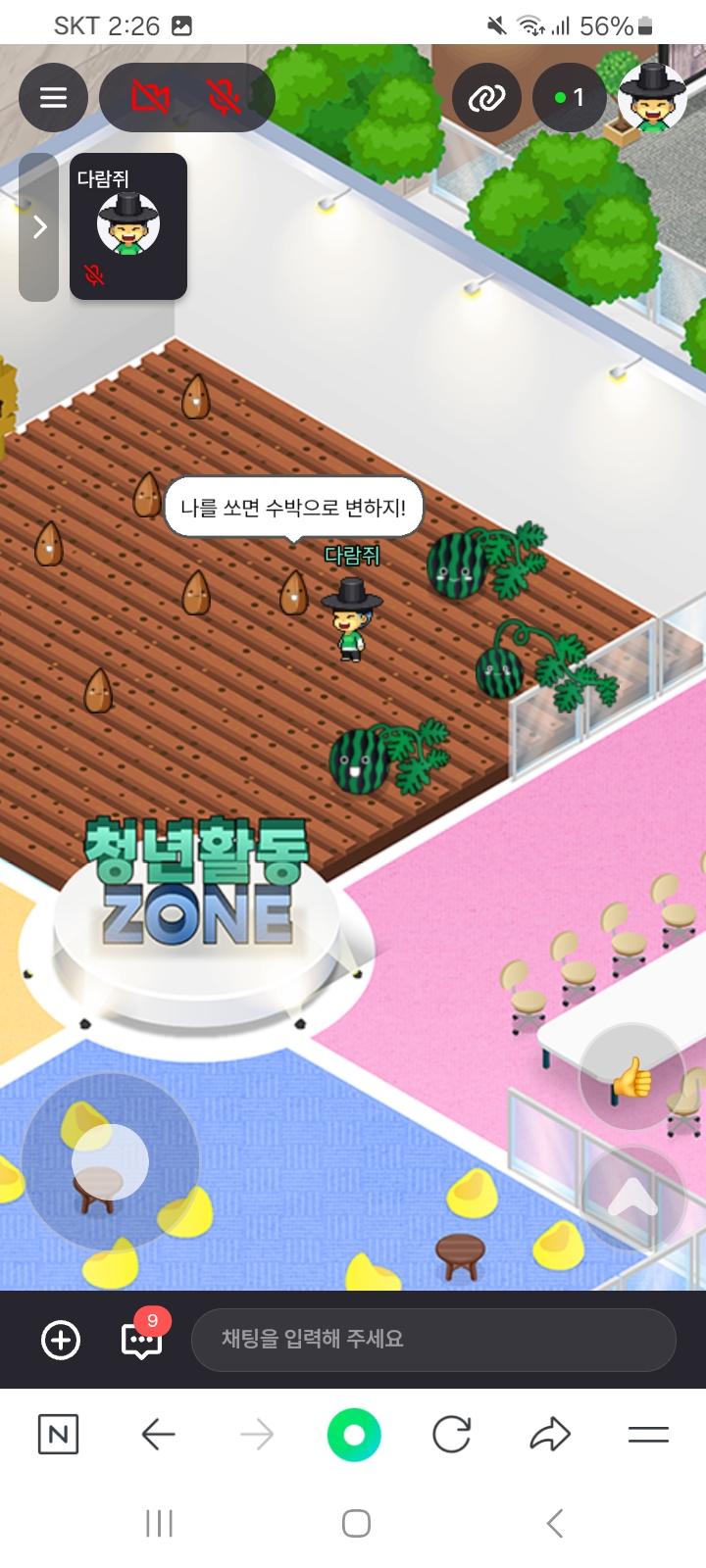Focus the chat input field

coord(433,1340)
